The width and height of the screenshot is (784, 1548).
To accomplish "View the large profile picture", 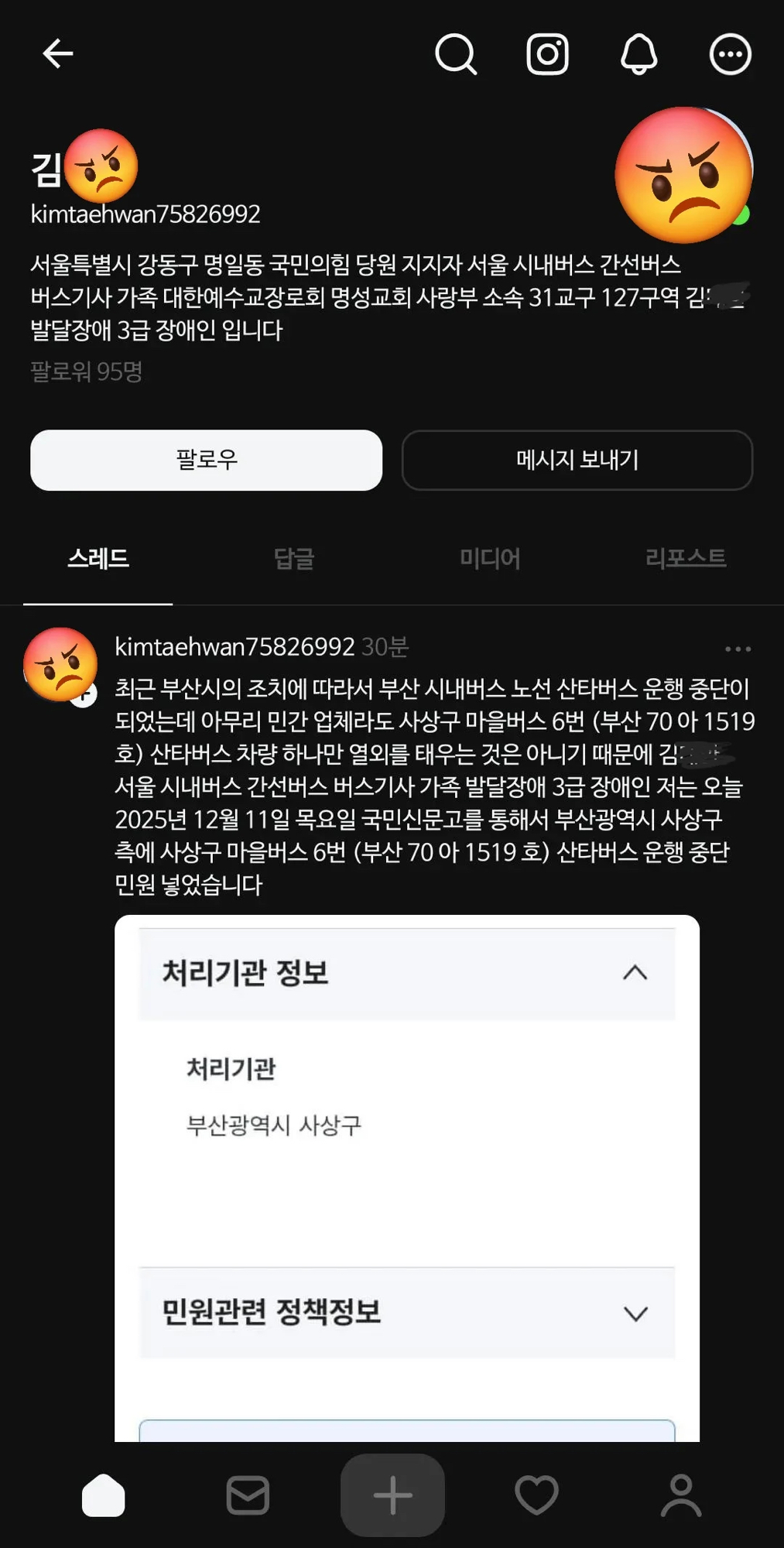I will coord(684,176).
